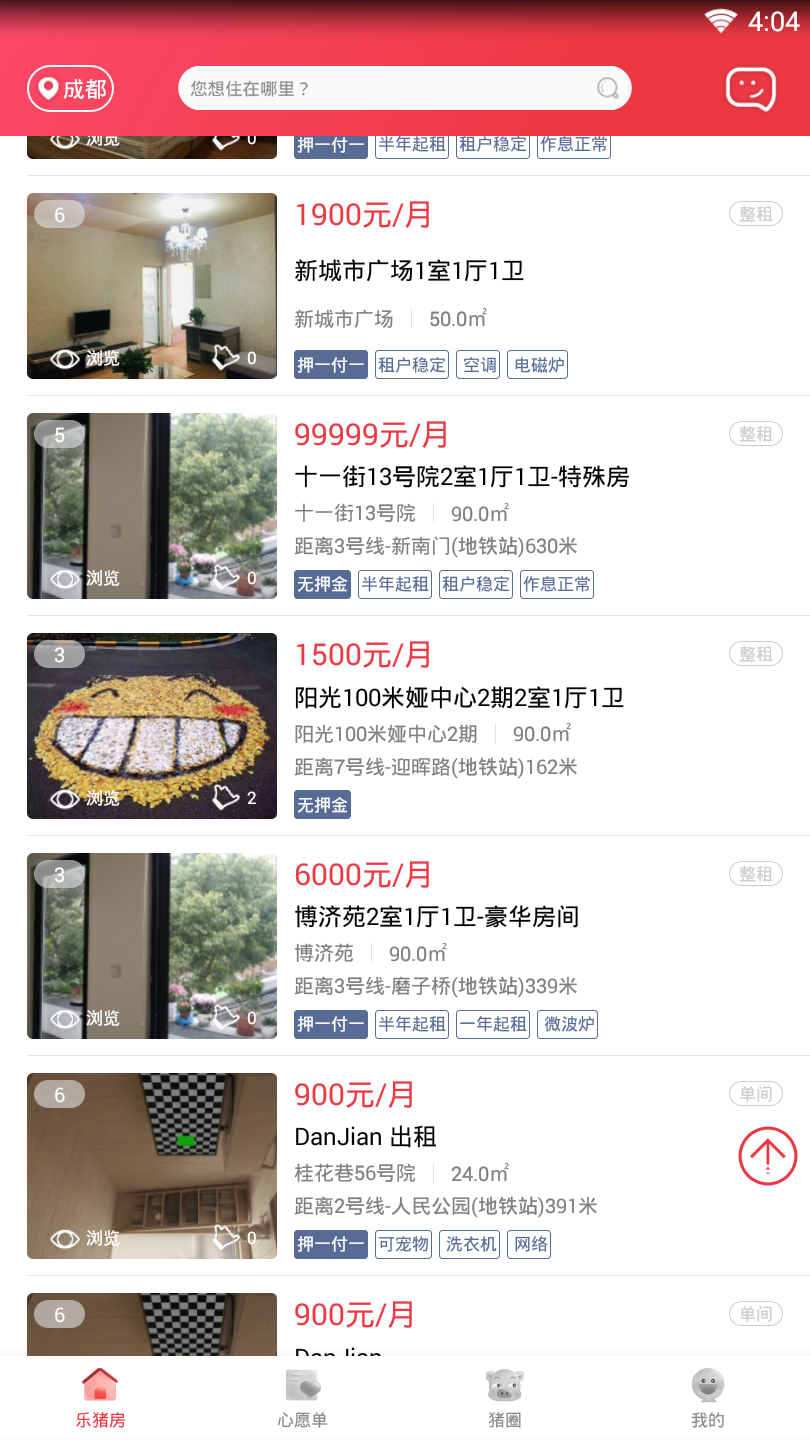View the 十一街13号院2室1厅1卫 listing

pos(461,477)
